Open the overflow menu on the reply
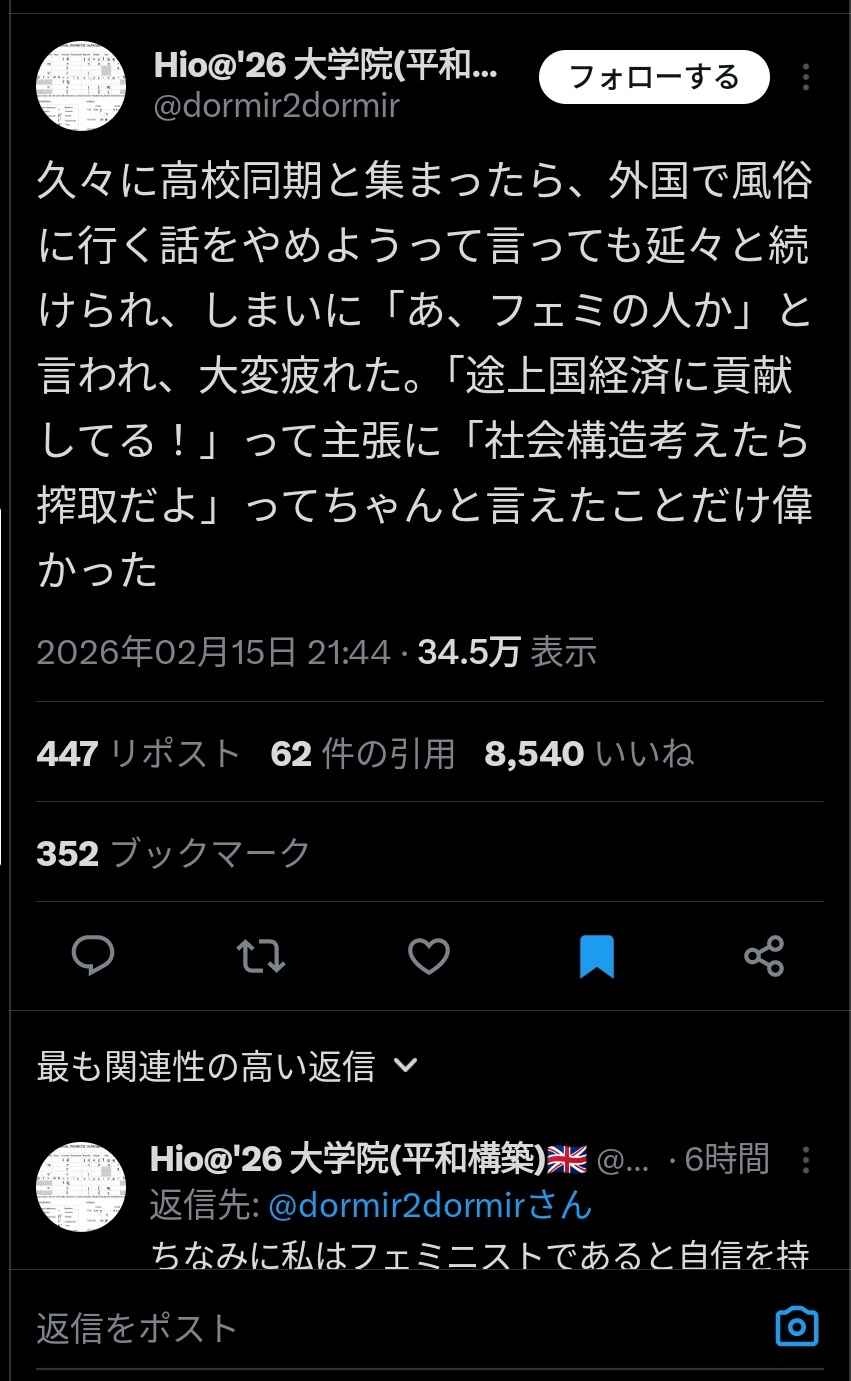Viewport: 851px width, 1381px height. tap(806, 1160)
